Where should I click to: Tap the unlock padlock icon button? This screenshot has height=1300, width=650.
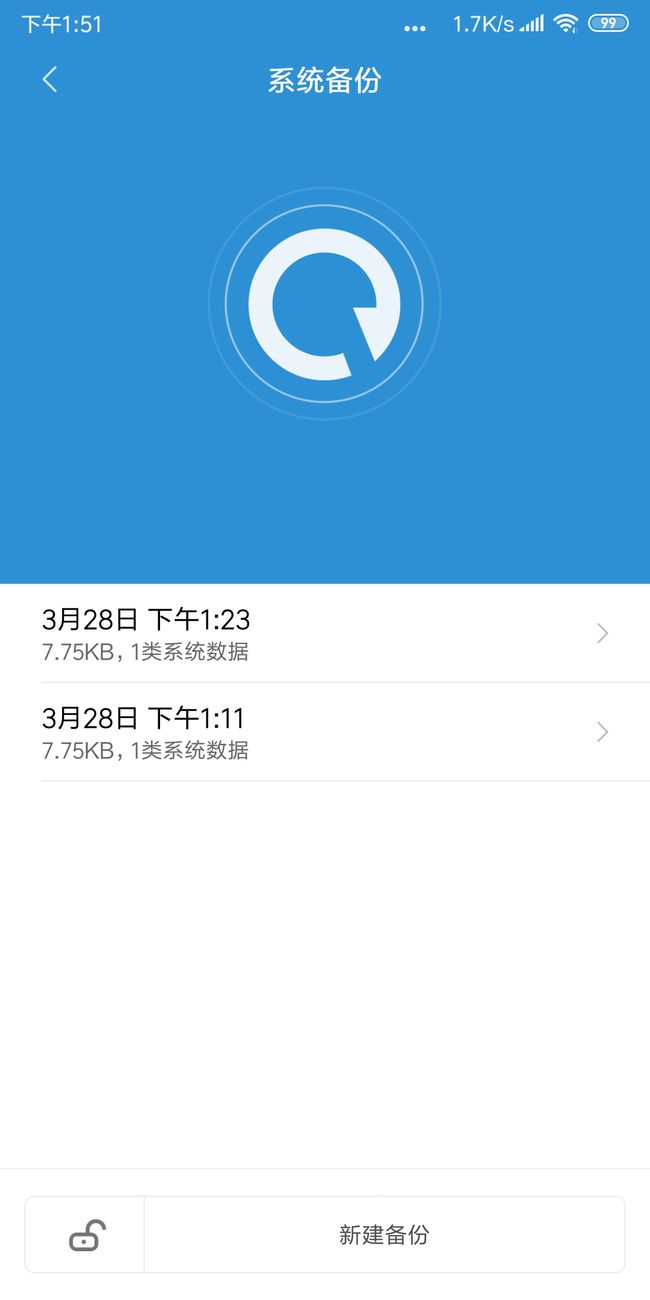click(x=85, y=1234)
